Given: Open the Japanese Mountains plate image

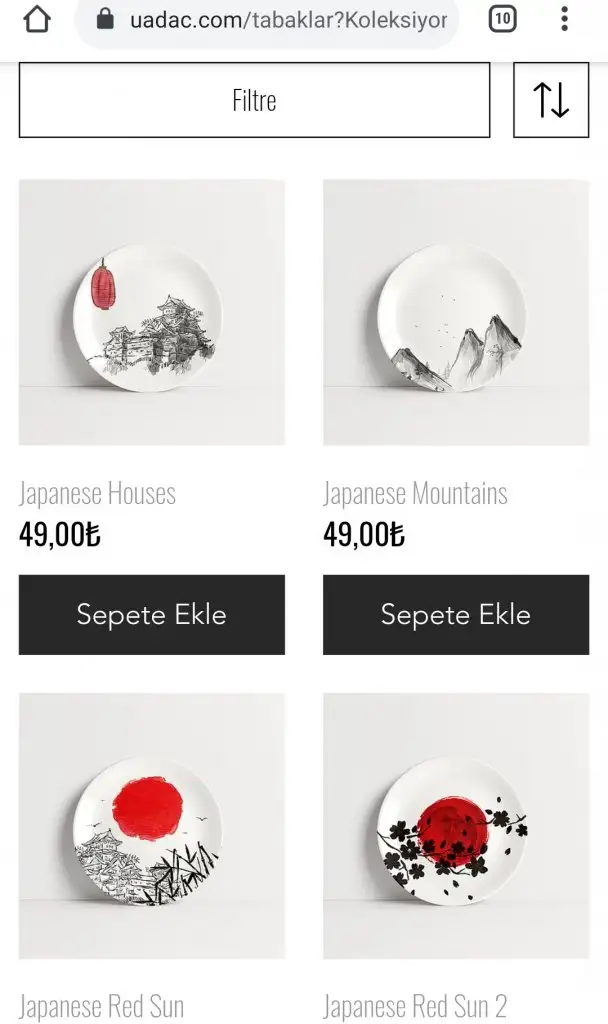Looking at the screenshot, I should click(456, 312).
